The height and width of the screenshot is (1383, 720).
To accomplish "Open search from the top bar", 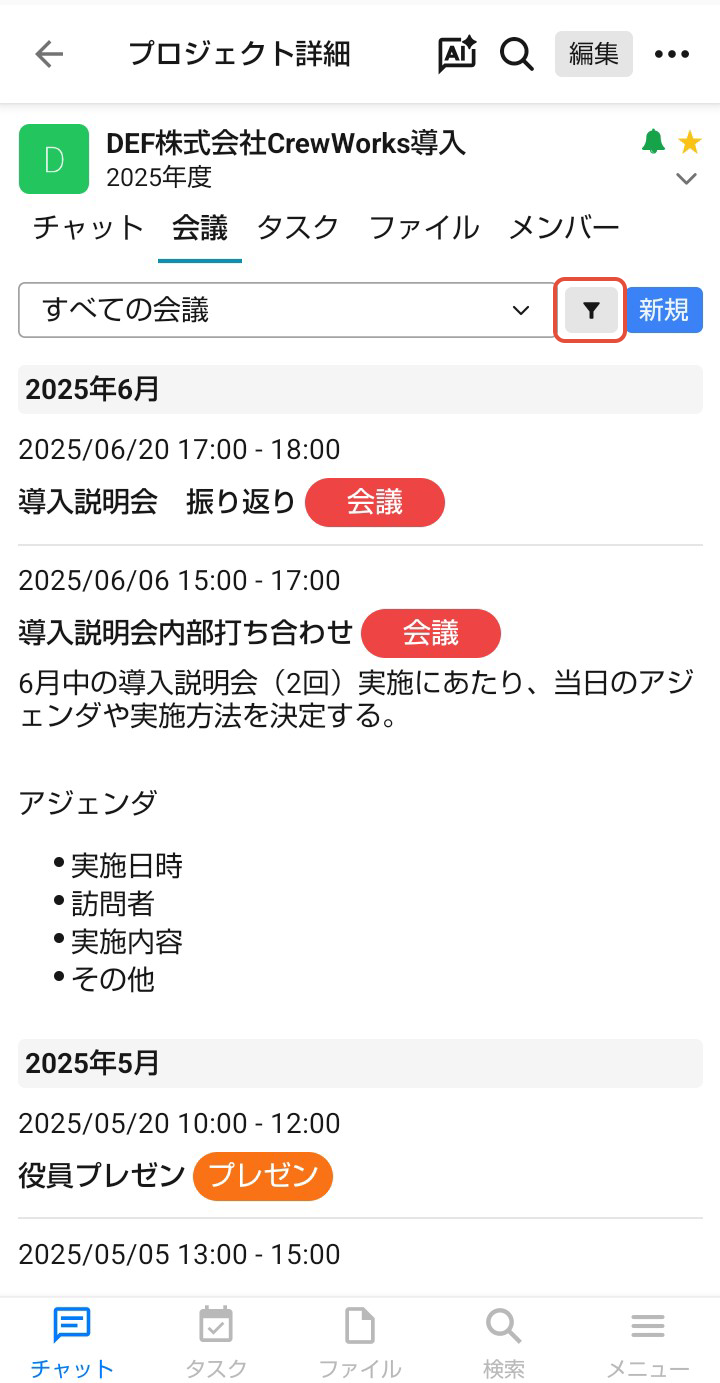I will (x=517, y=54).
